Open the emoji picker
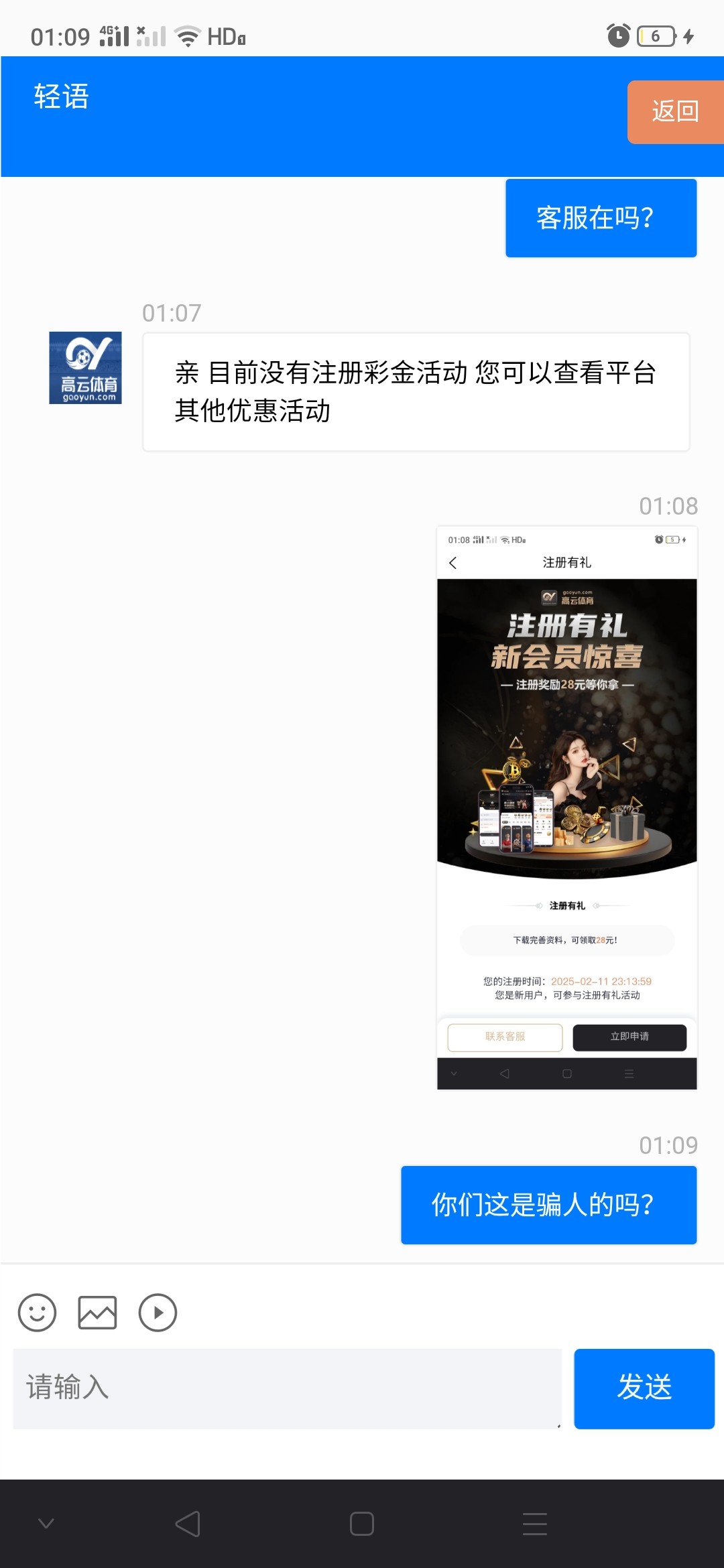724x1568 pixels. pyautogui.click(x=38, y=1312)
